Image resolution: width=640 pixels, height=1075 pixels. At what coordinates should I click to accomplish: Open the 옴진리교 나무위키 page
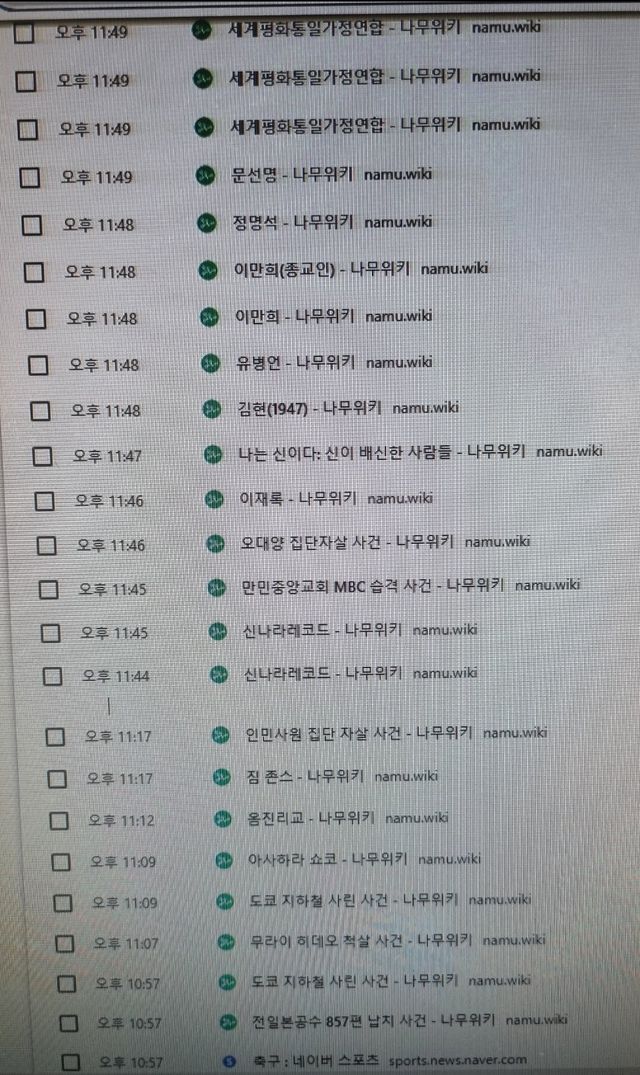coord(311,818)
